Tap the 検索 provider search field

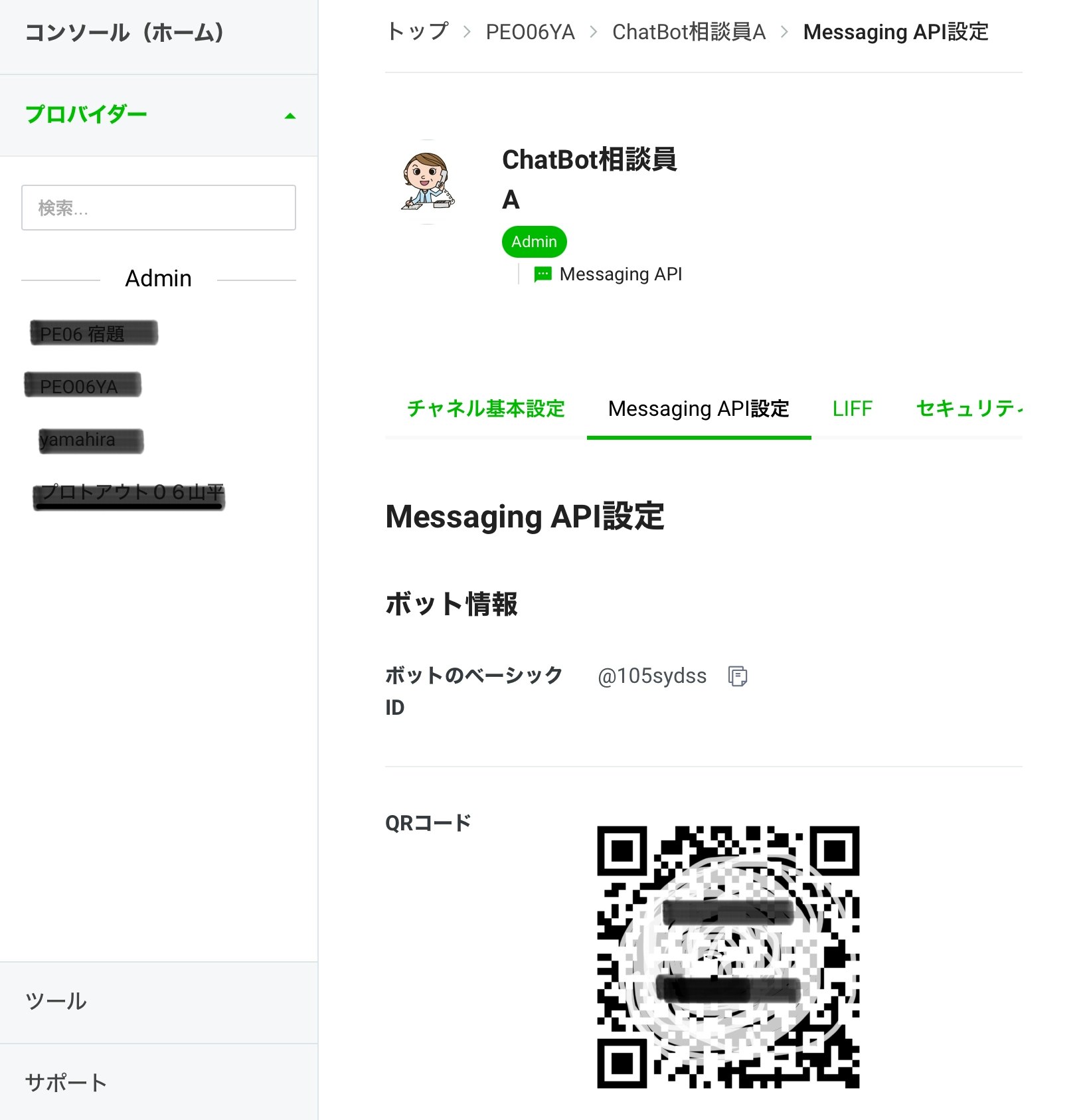point(159,208)
